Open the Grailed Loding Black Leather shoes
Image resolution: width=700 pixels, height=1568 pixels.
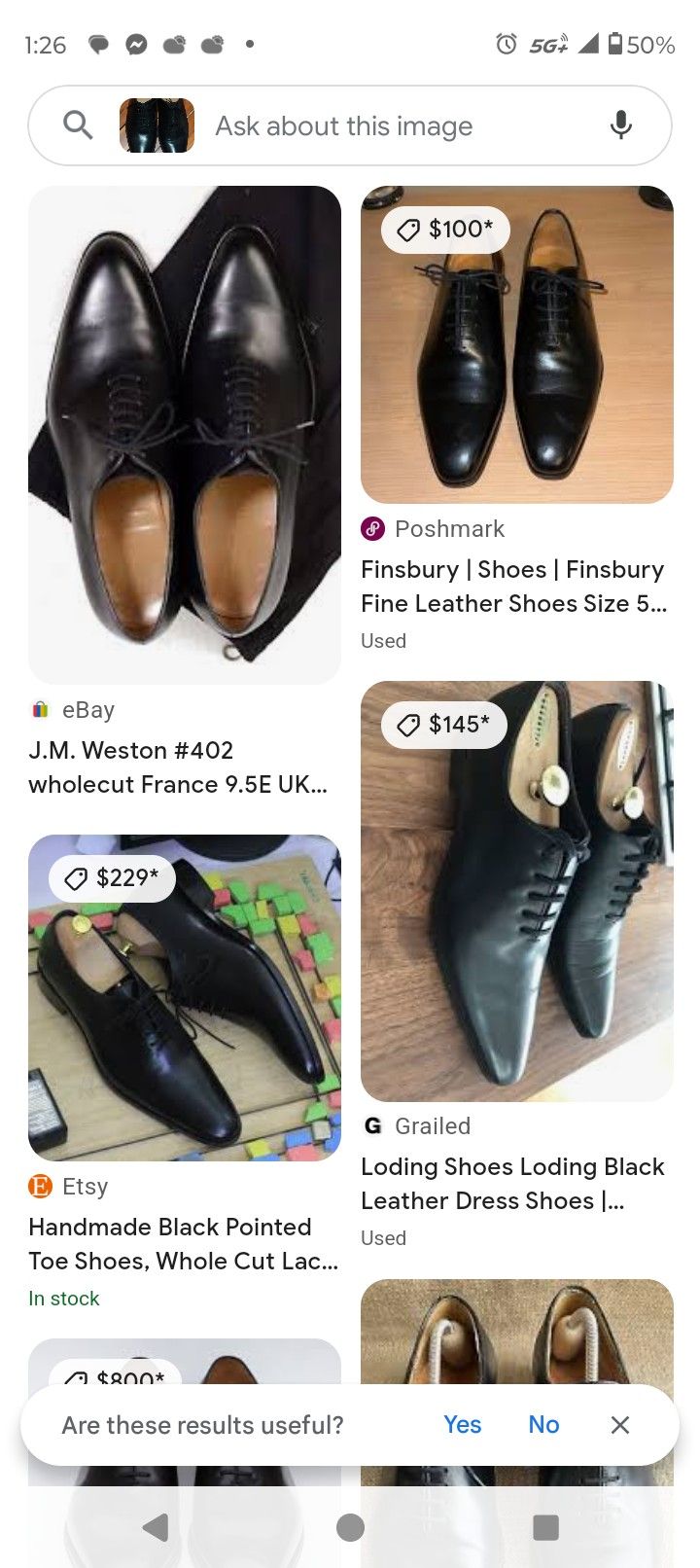516,891
